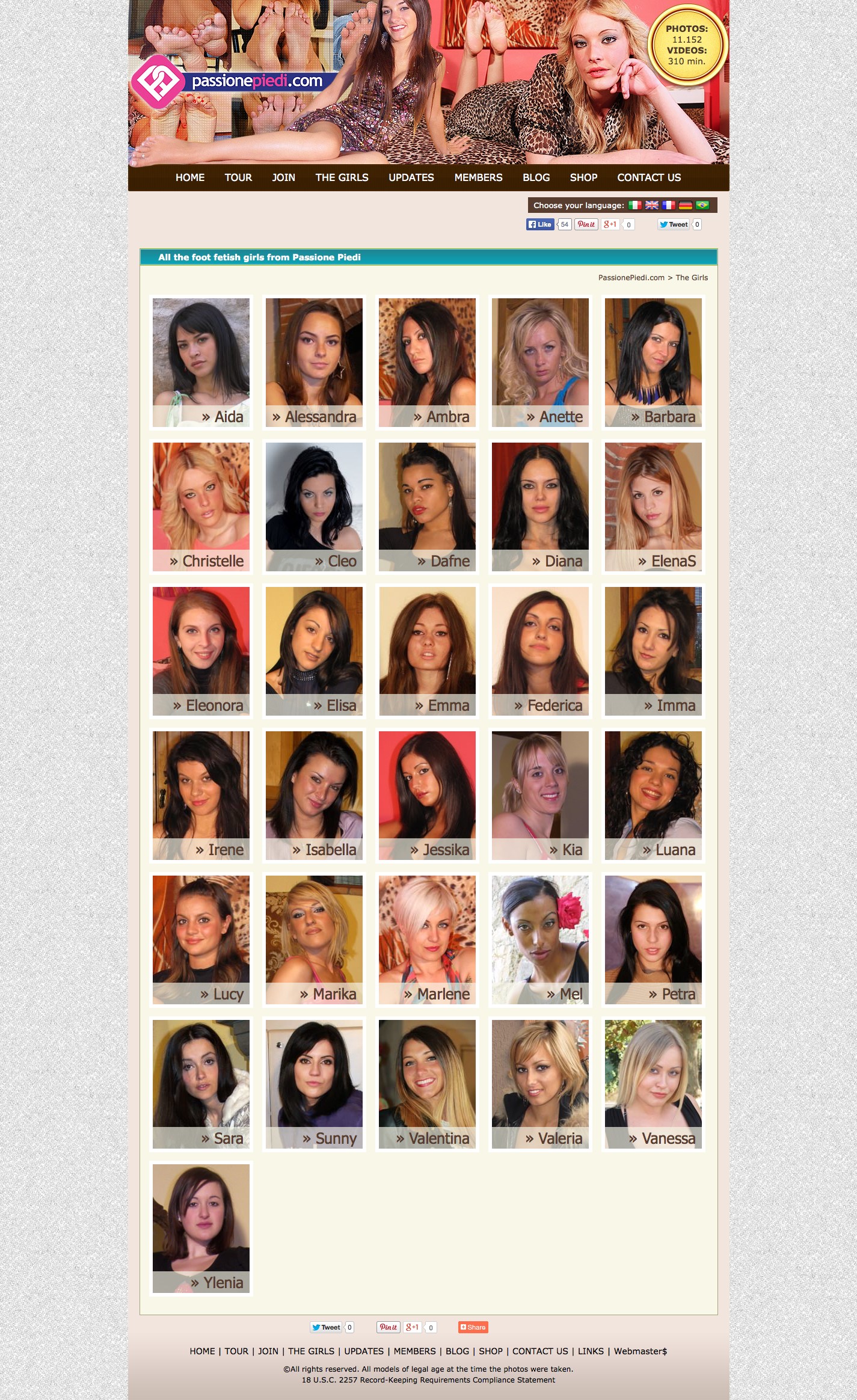Select UPDATES in the top navigation bar
The image size is (857, 1400).
click(x=411, y=177)
